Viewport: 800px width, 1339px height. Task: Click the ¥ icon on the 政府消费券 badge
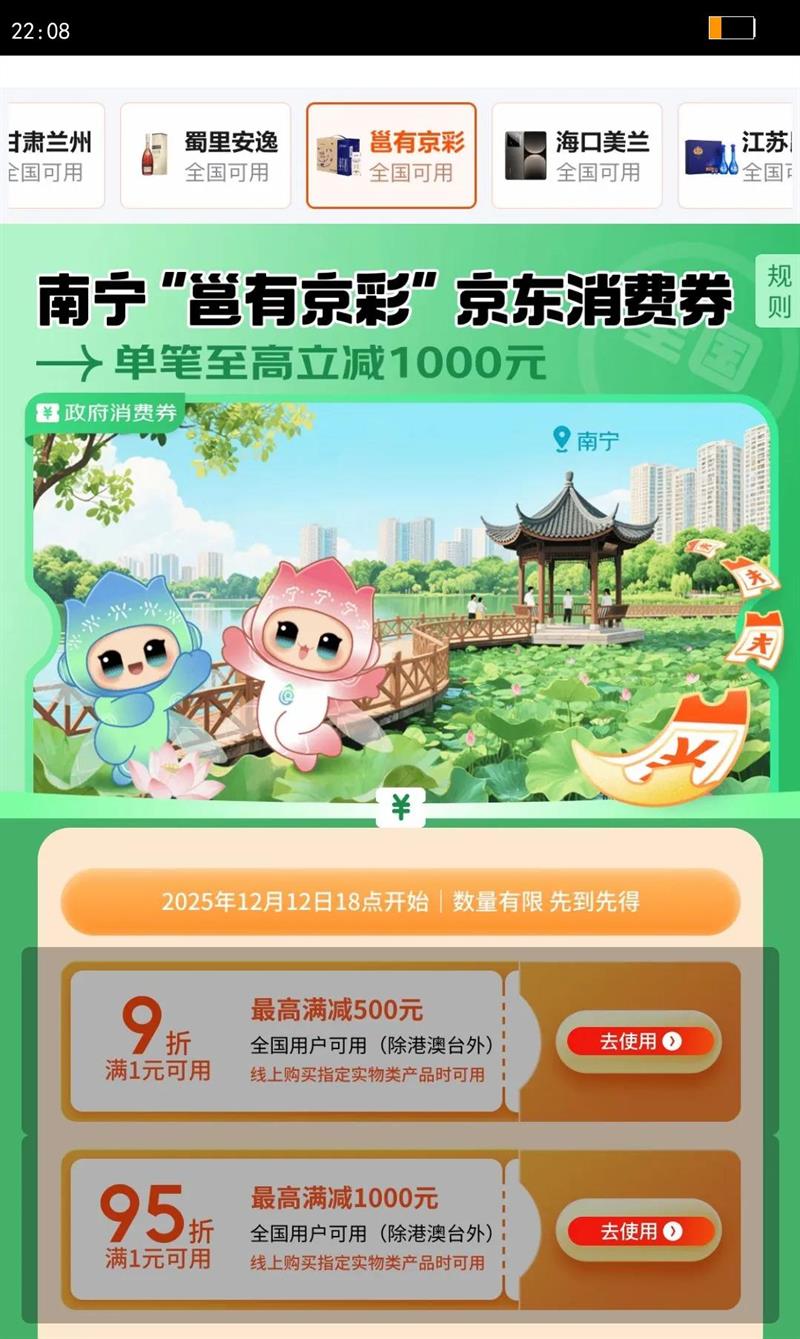(50, 413)
